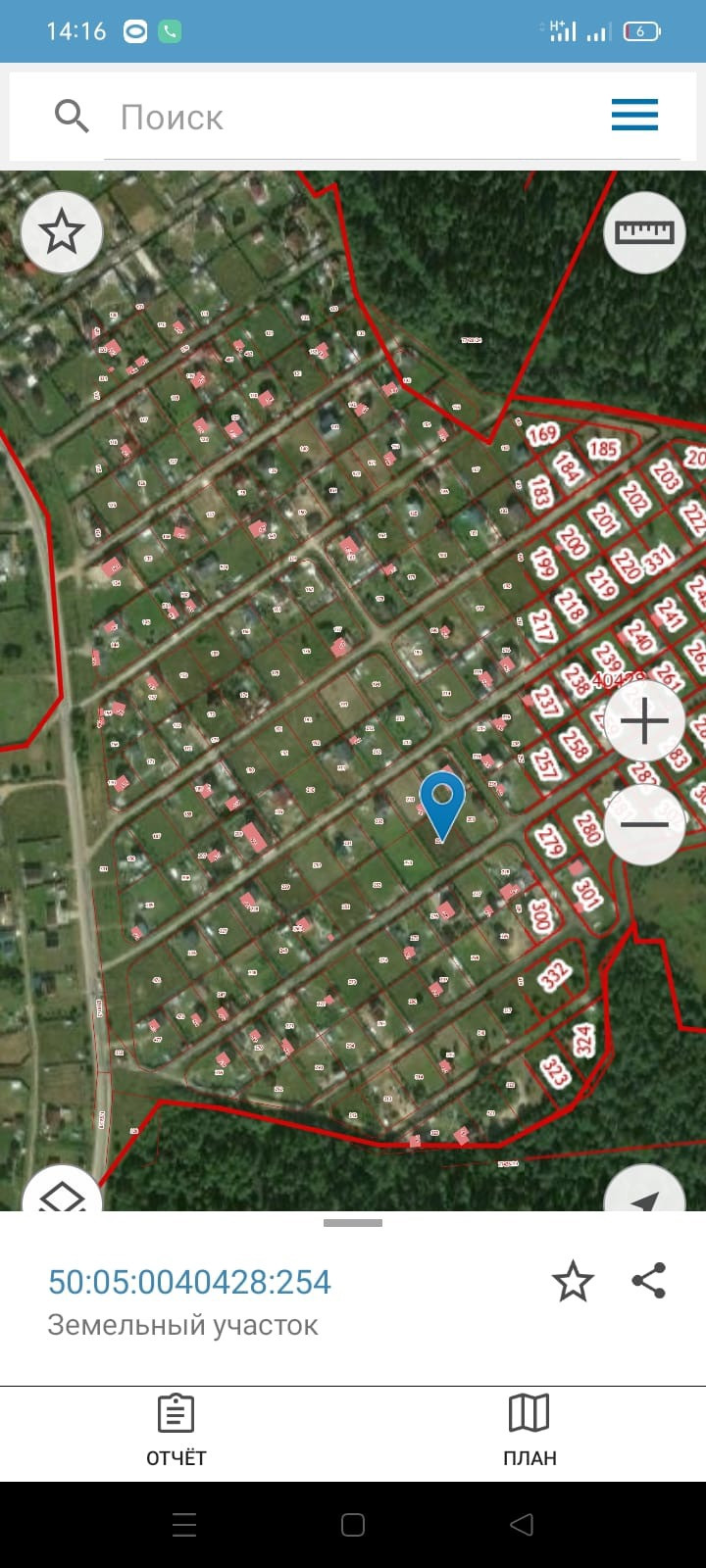Zoom out with the minus button

(x=644, y=823)
